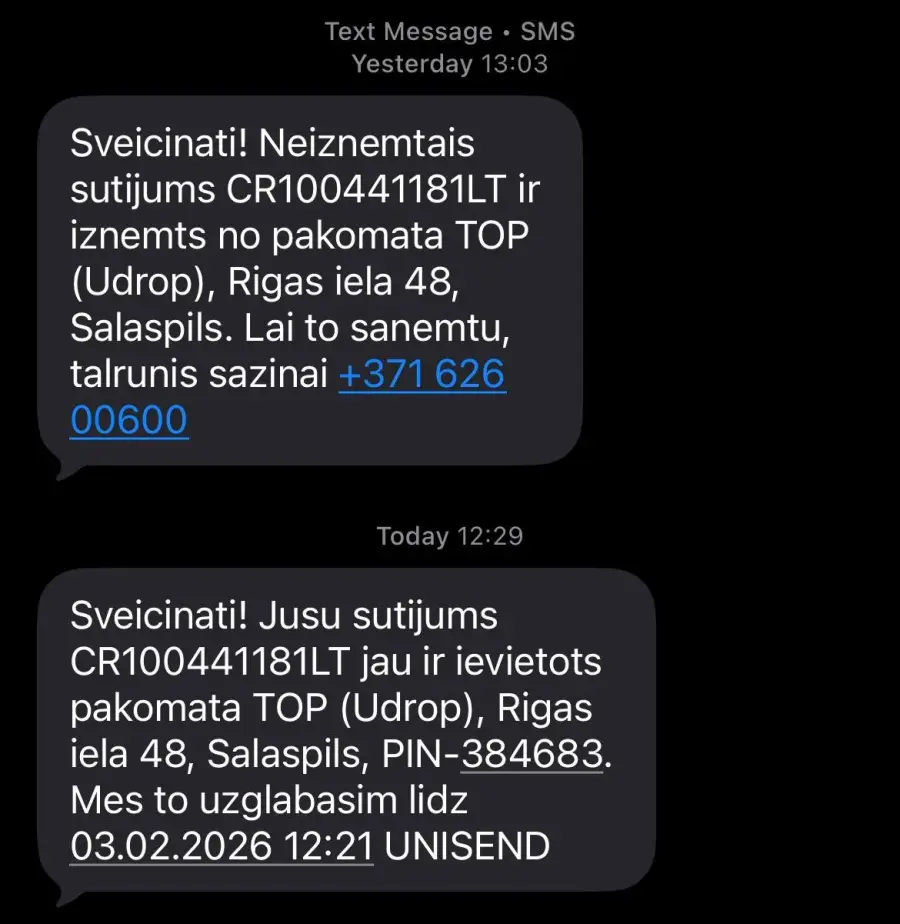Screen dimensions: 900x924
Task: Call the phone number +371 626 00600
Action: (x=422, y=375)
